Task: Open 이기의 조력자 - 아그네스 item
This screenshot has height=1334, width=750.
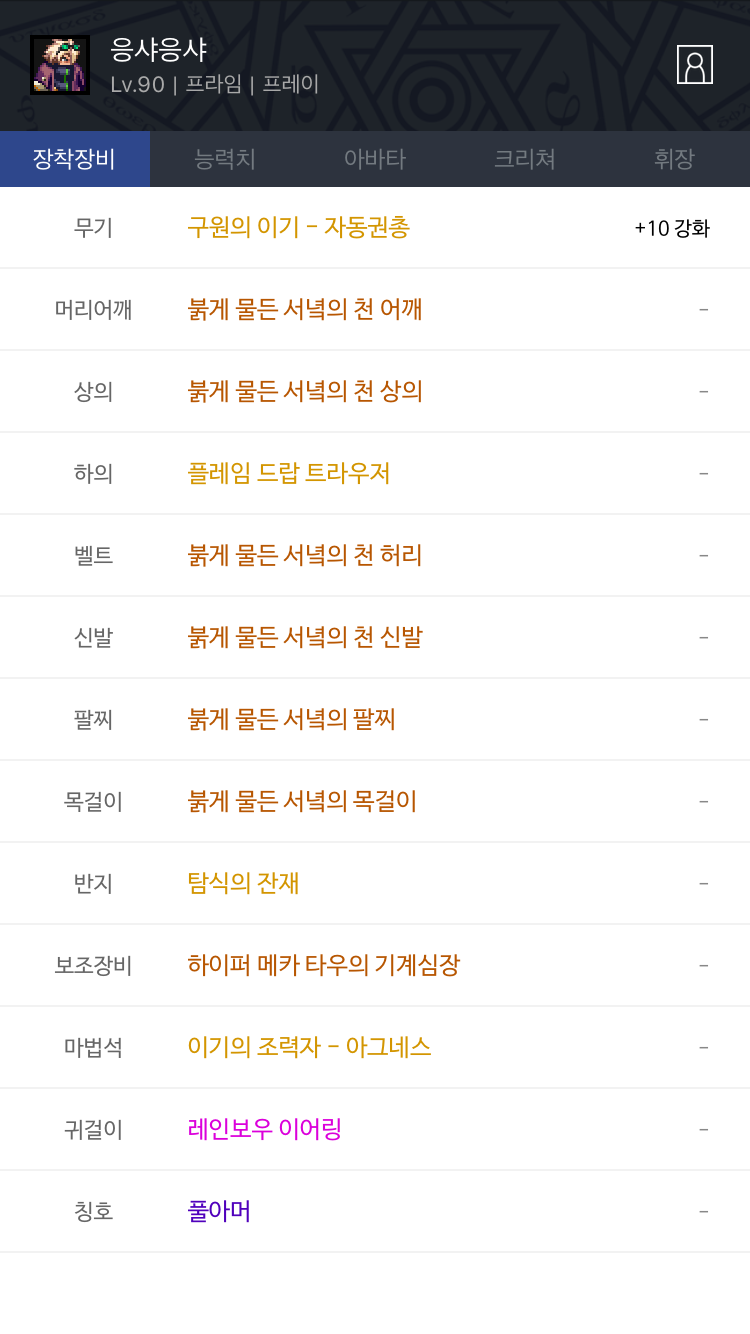Action: [x=309, y=1048]
